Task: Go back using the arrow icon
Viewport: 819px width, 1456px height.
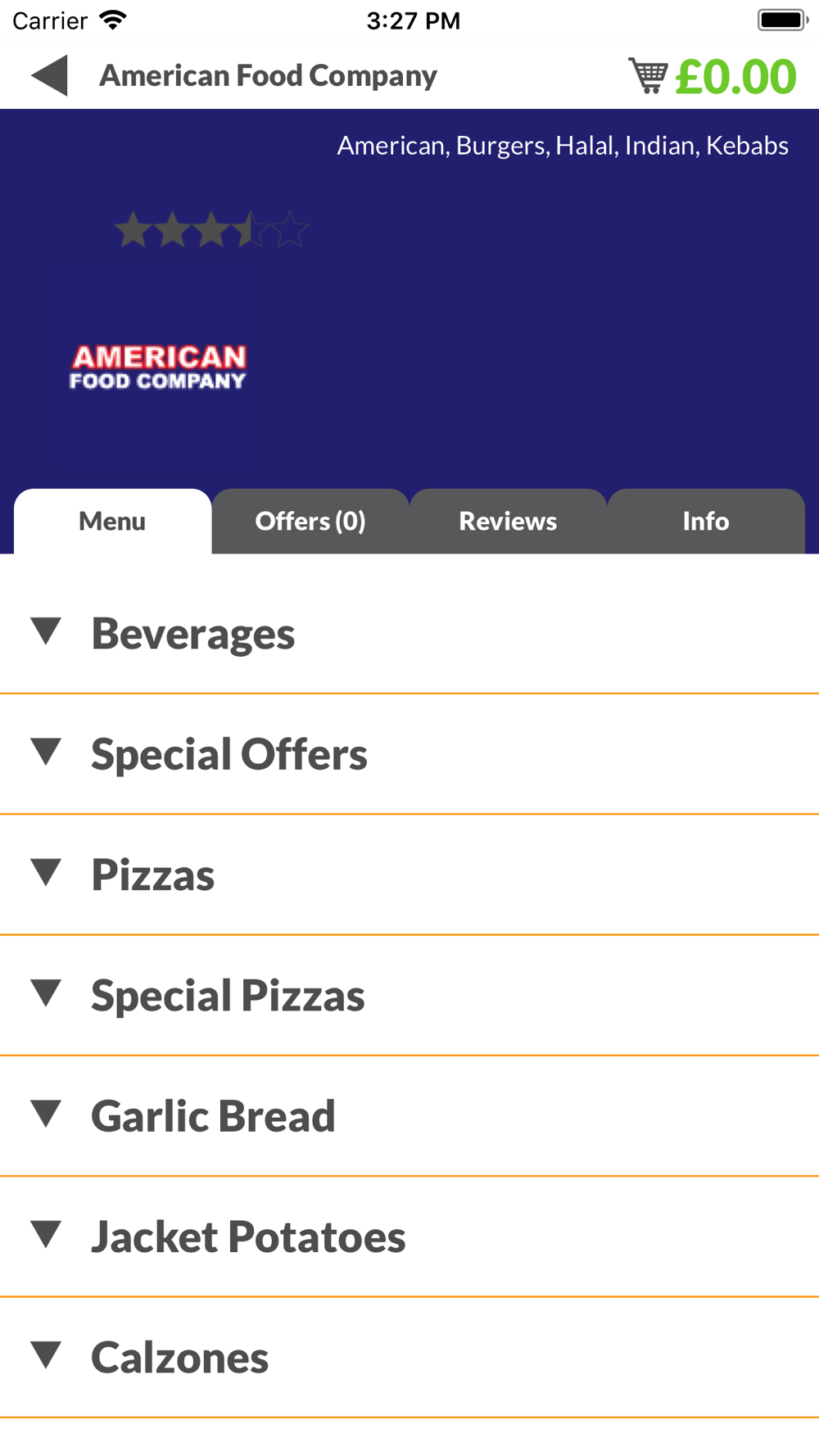Action: point(49,76)
